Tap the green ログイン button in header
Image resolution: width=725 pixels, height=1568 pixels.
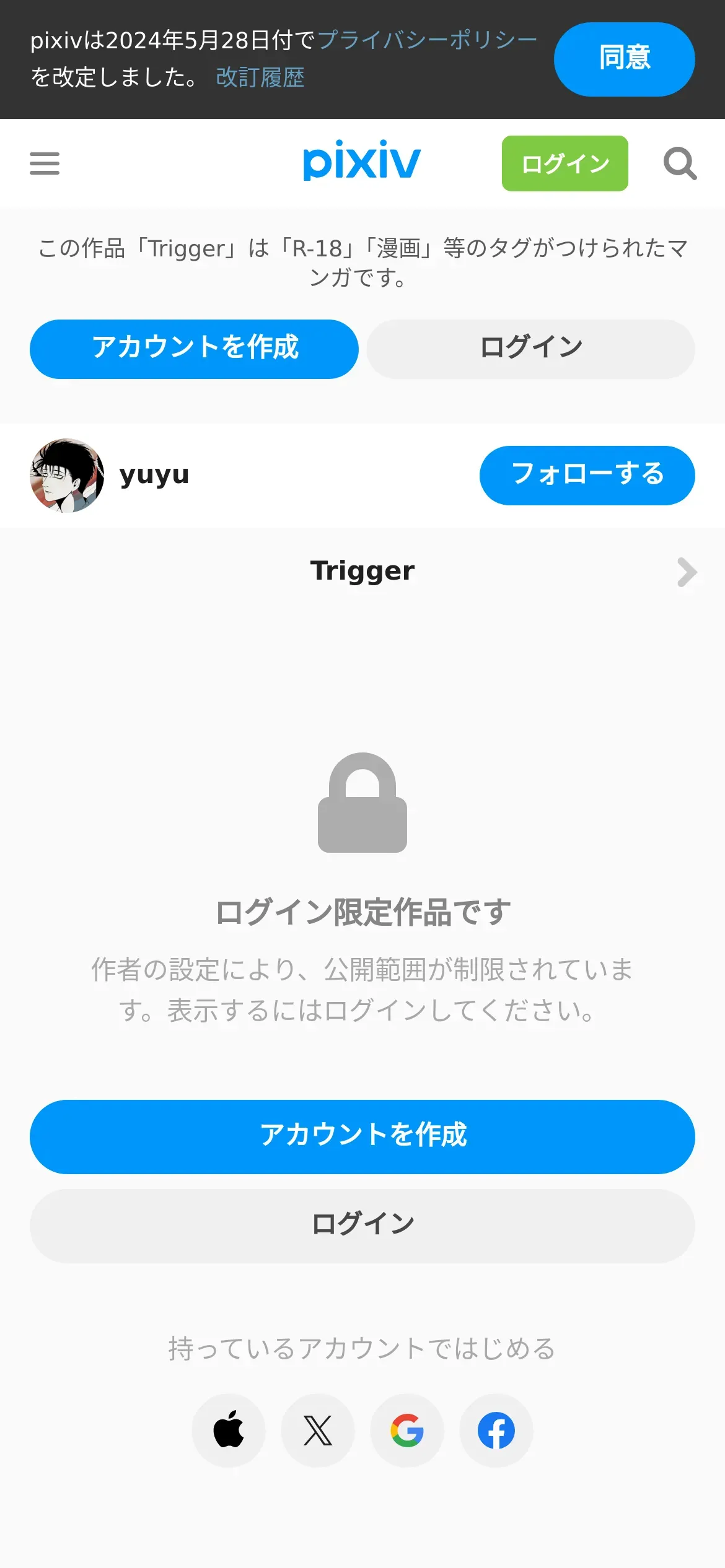pyautogui.click(x=565, y=163)
